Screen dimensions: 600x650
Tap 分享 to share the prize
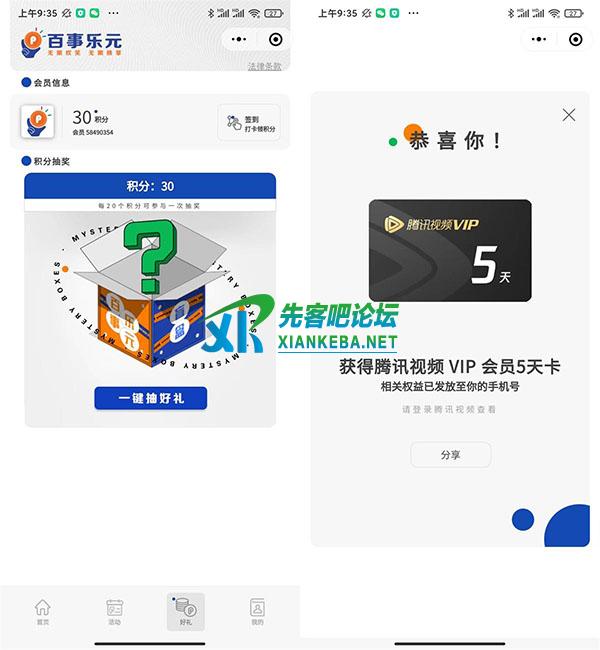click(450, 454)
